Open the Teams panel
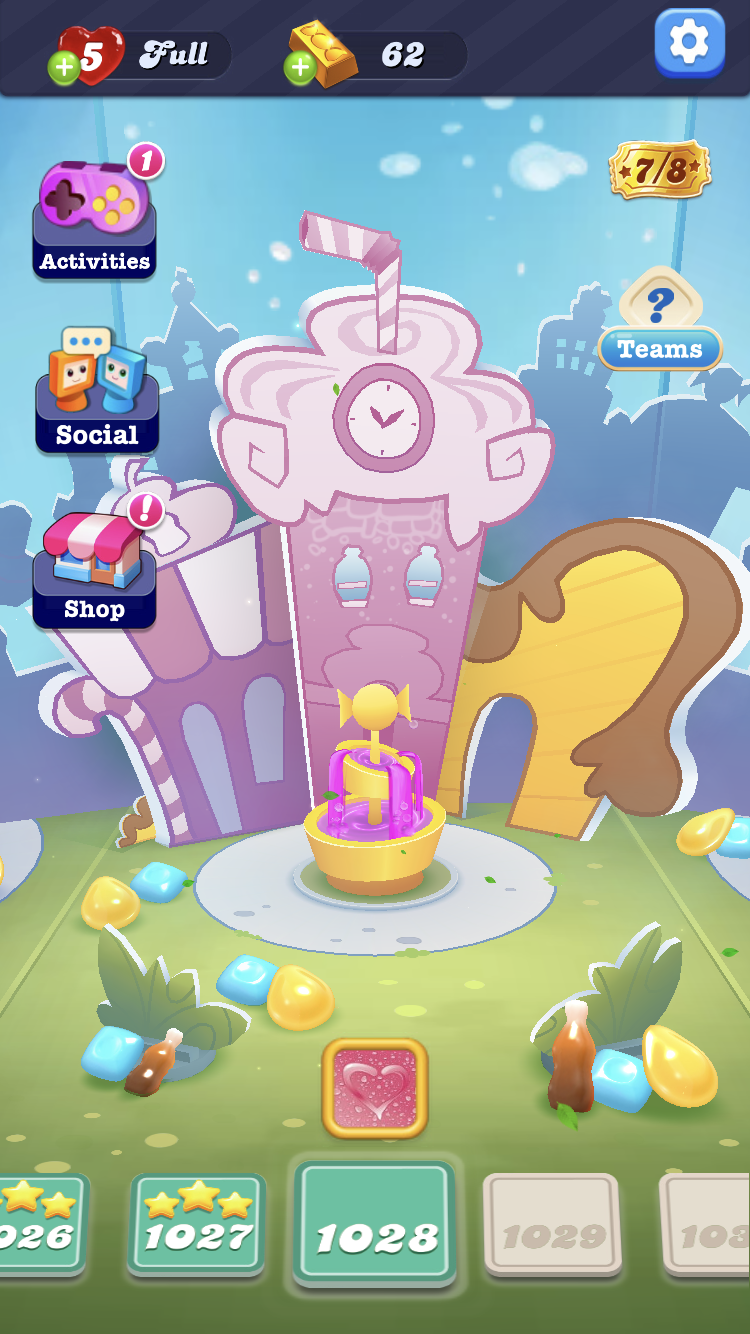750x1334 pixels. click(x=660, y=320)
